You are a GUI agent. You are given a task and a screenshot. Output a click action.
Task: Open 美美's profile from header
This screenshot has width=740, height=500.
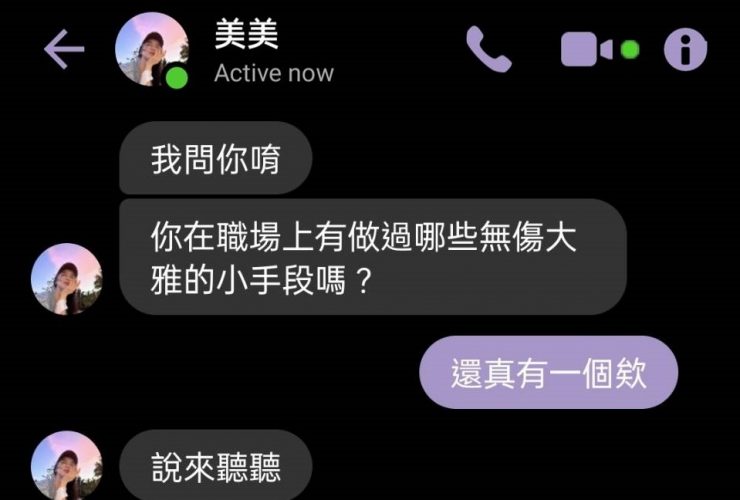152,49
